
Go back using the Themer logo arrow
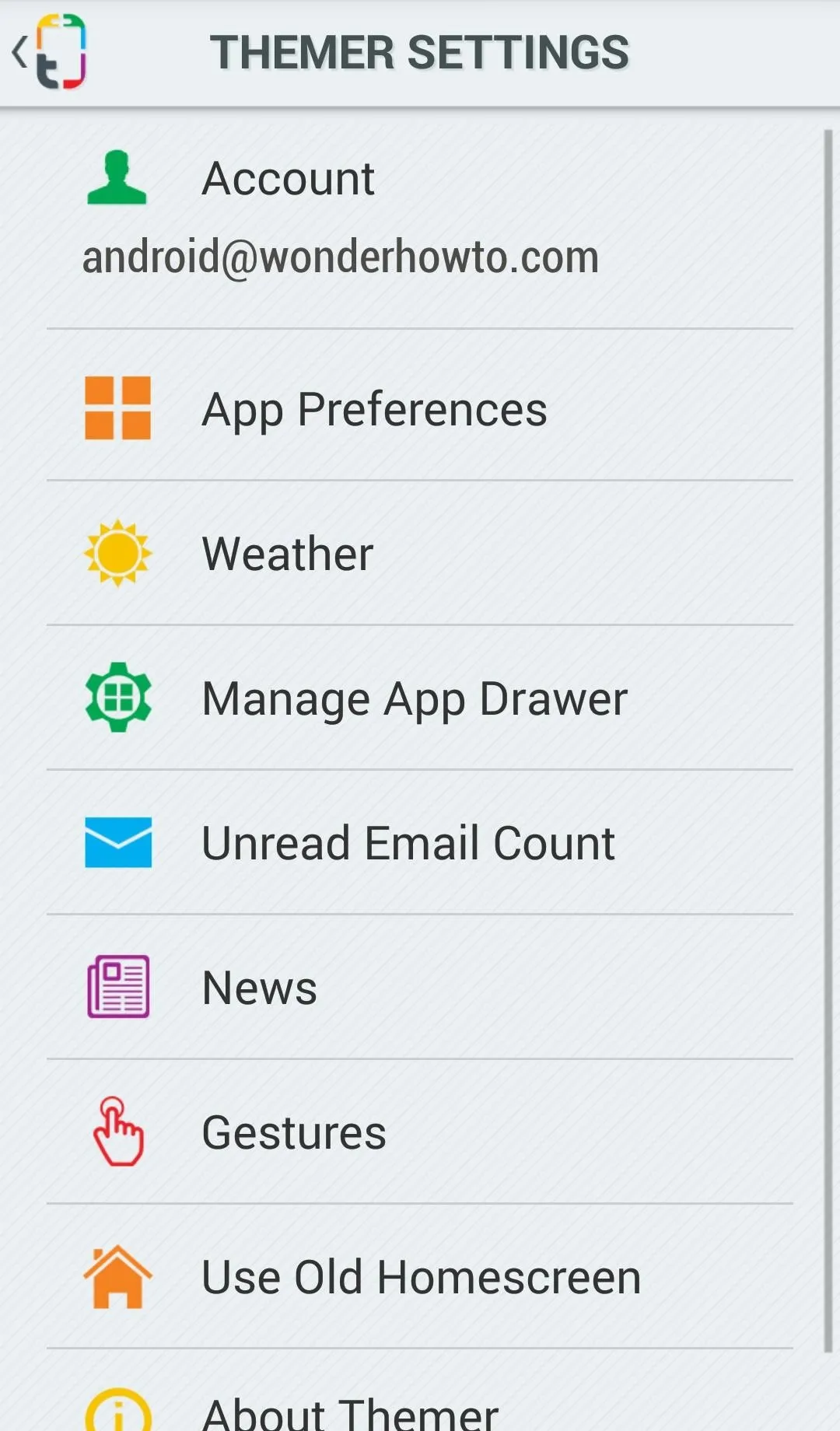48,52
